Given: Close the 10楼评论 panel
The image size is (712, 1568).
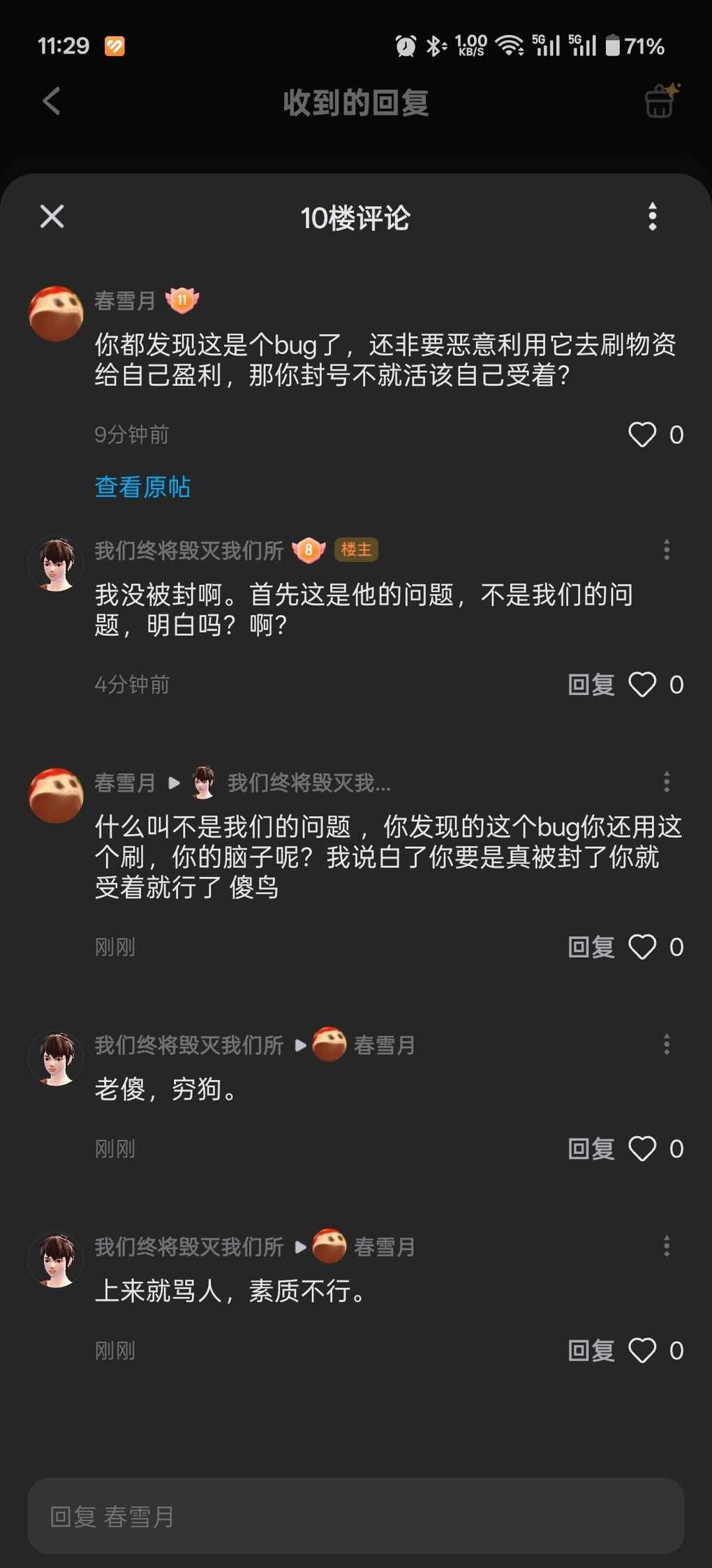Looking at the screenshot, I should click(x=52, y=216).
